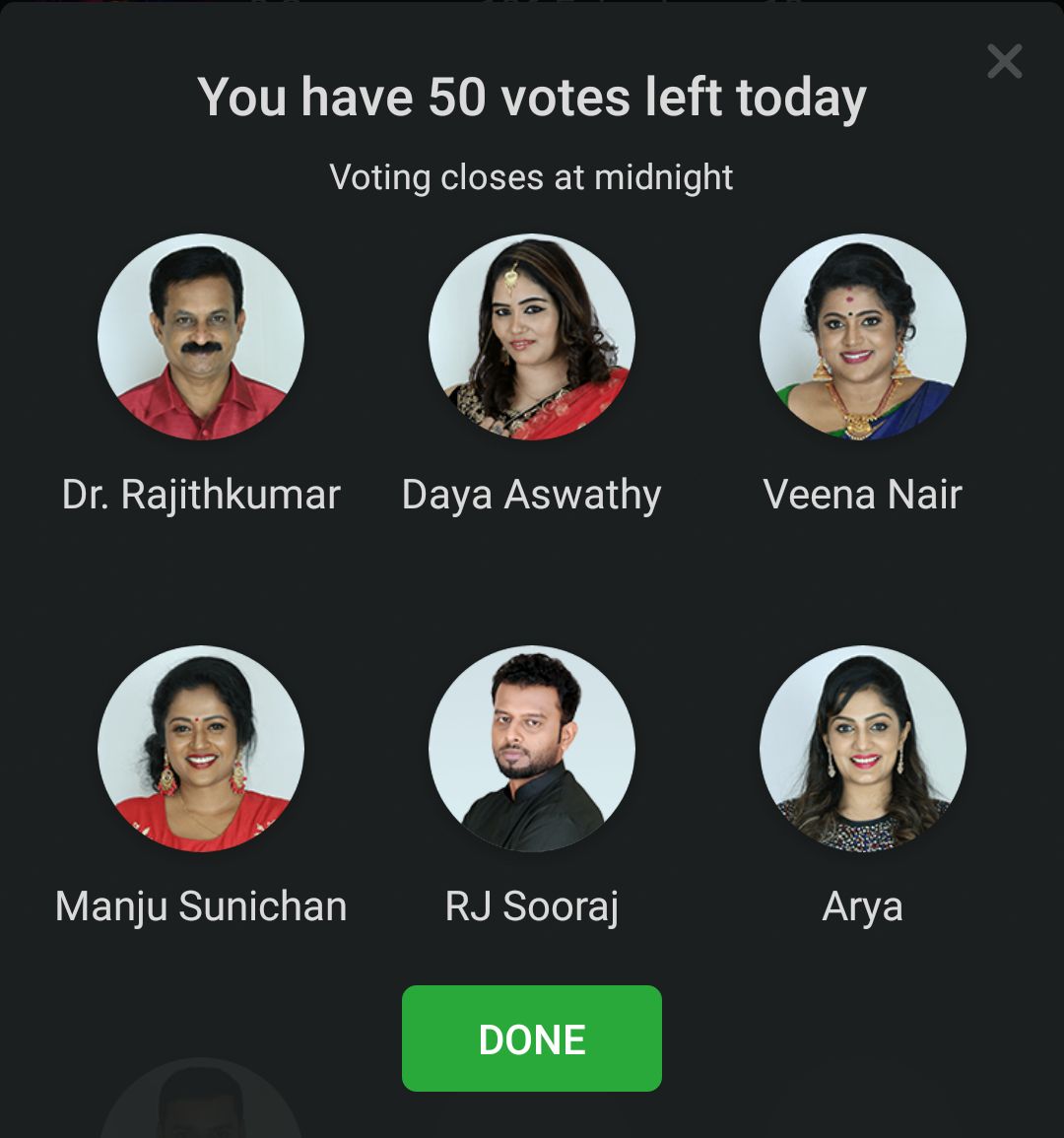Select contestant Daya Aswathy

point(531,337)
